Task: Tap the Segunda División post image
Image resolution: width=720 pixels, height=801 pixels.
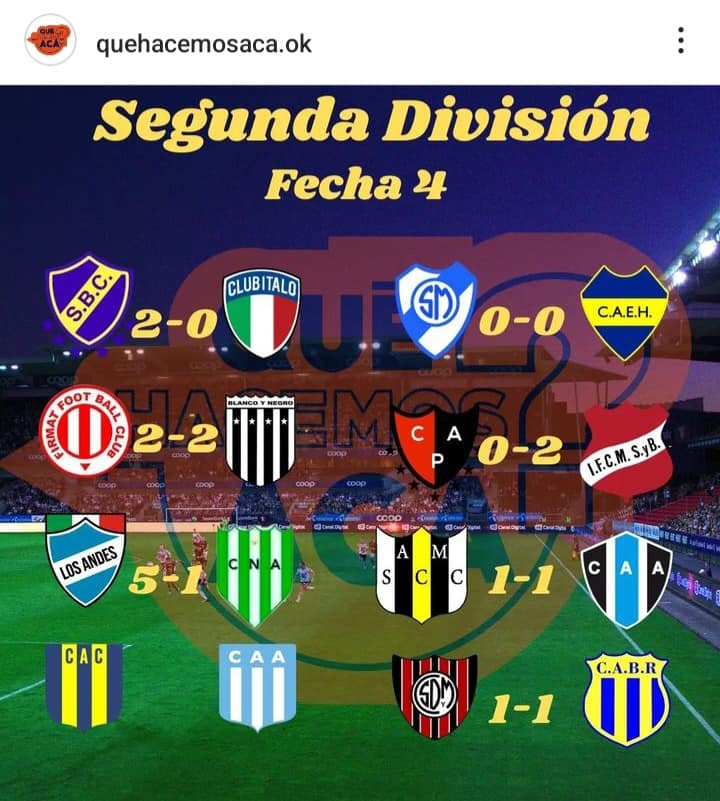Action: [x=360, y=440]
